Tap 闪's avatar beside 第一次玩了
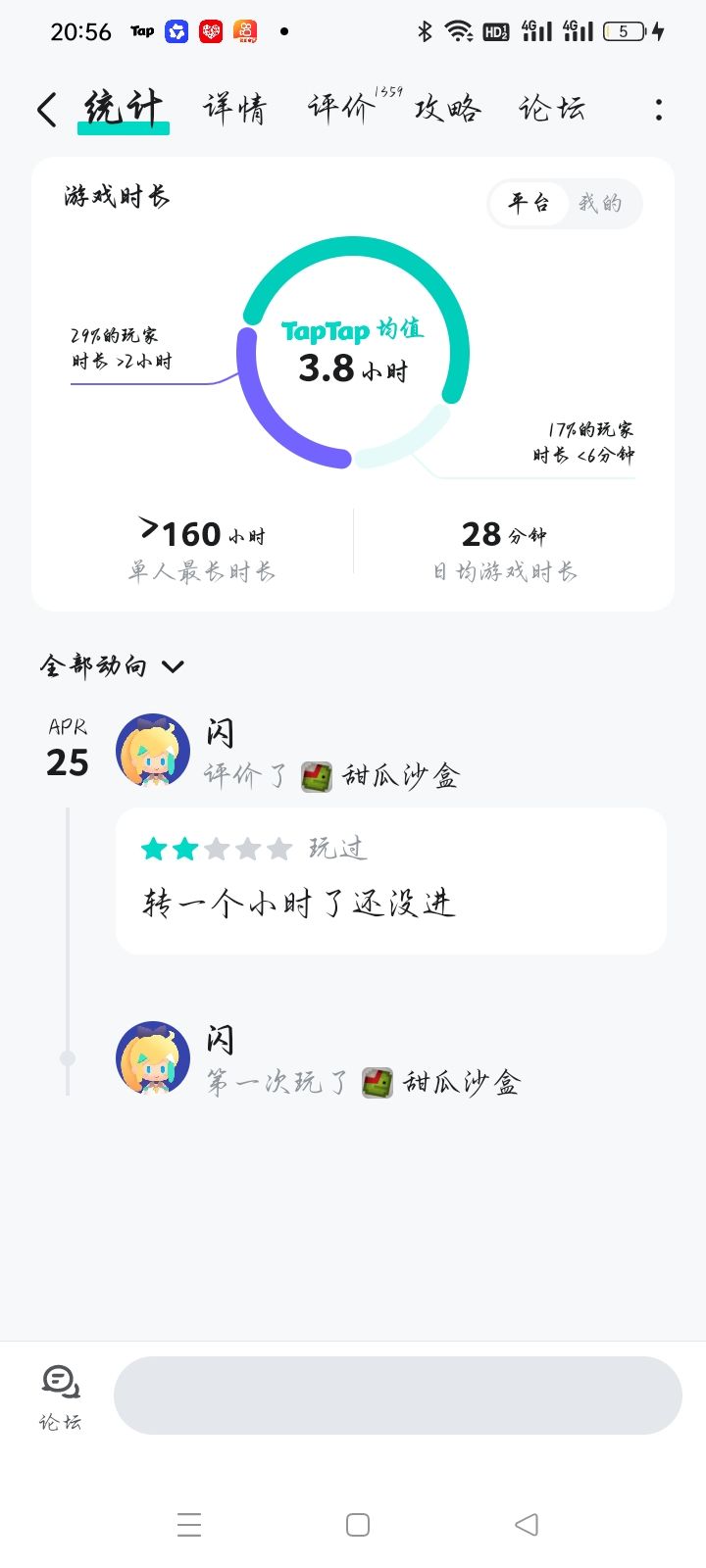Viewport: 706px width, 1568px height. [152, 1058]
